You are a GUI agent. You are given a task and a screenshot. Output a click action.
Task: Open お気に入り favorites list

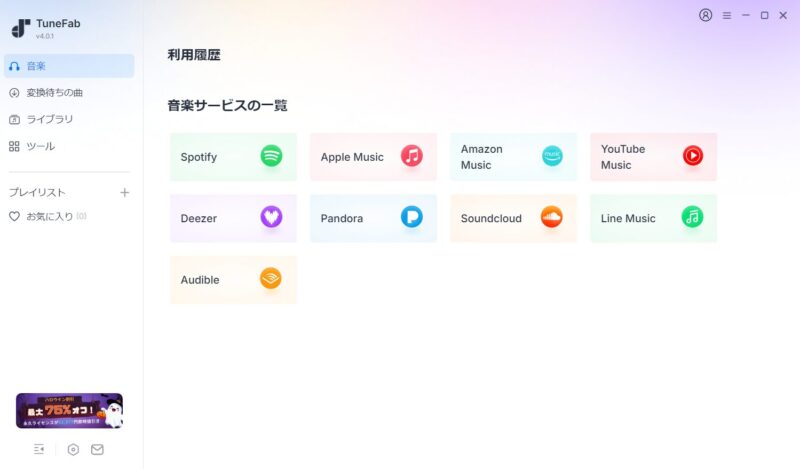click(x=48, y=216)
